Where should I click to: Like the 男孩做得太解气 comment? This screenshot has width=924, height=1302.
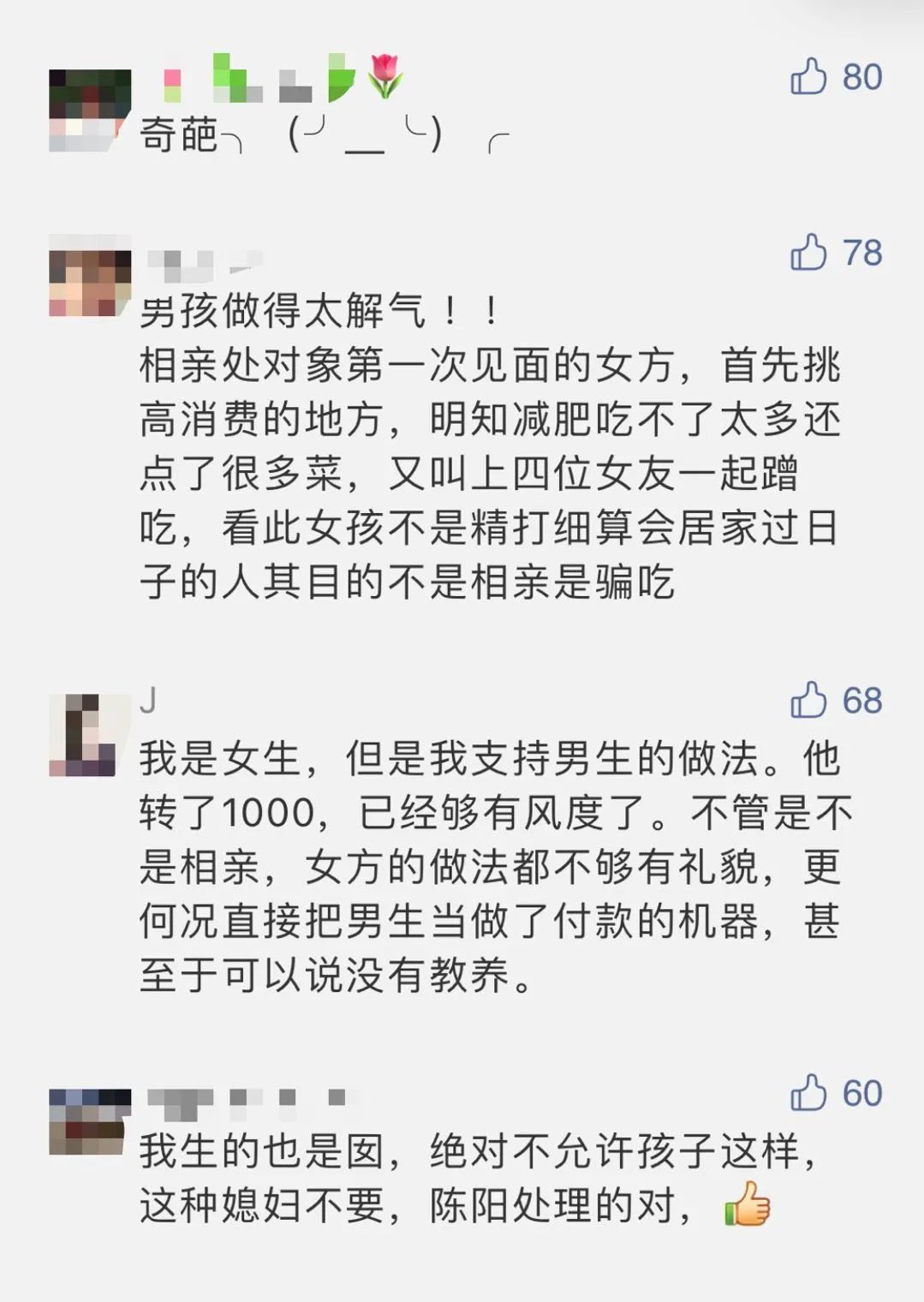tap(808, 253)
